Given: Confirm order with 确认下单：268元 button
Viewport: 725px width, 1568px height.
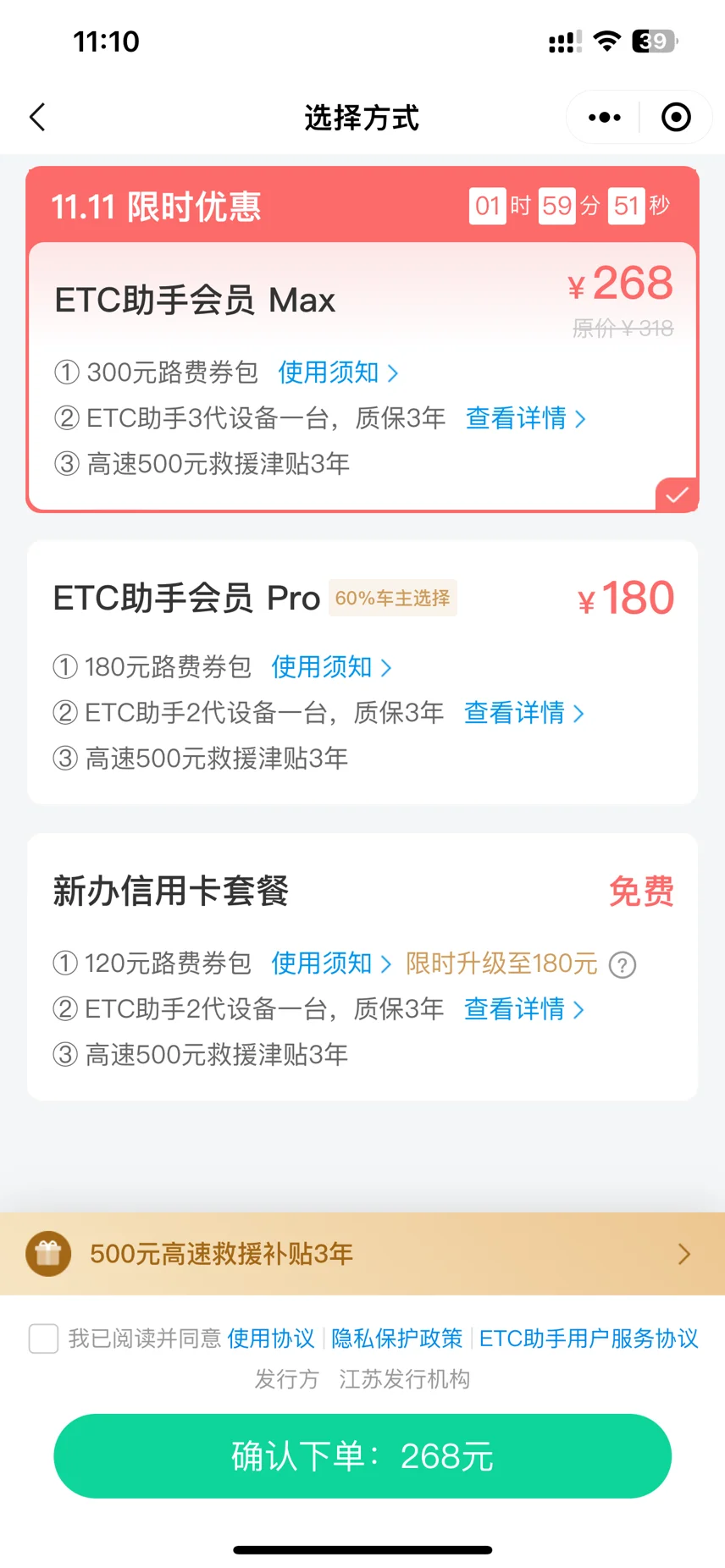Looking at the screenshot, I should 362,1456.
